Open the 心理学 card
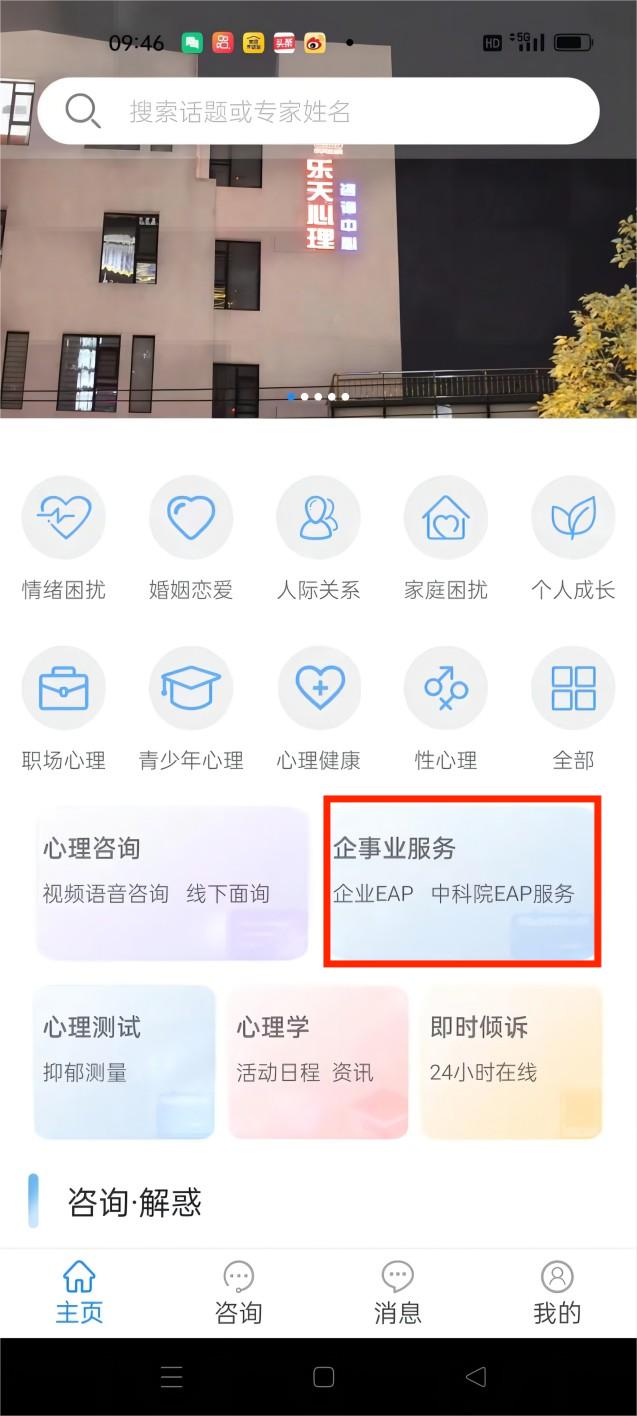Screen dimensions: 637x1416 pyautogui.click(x=318, y=1062)
